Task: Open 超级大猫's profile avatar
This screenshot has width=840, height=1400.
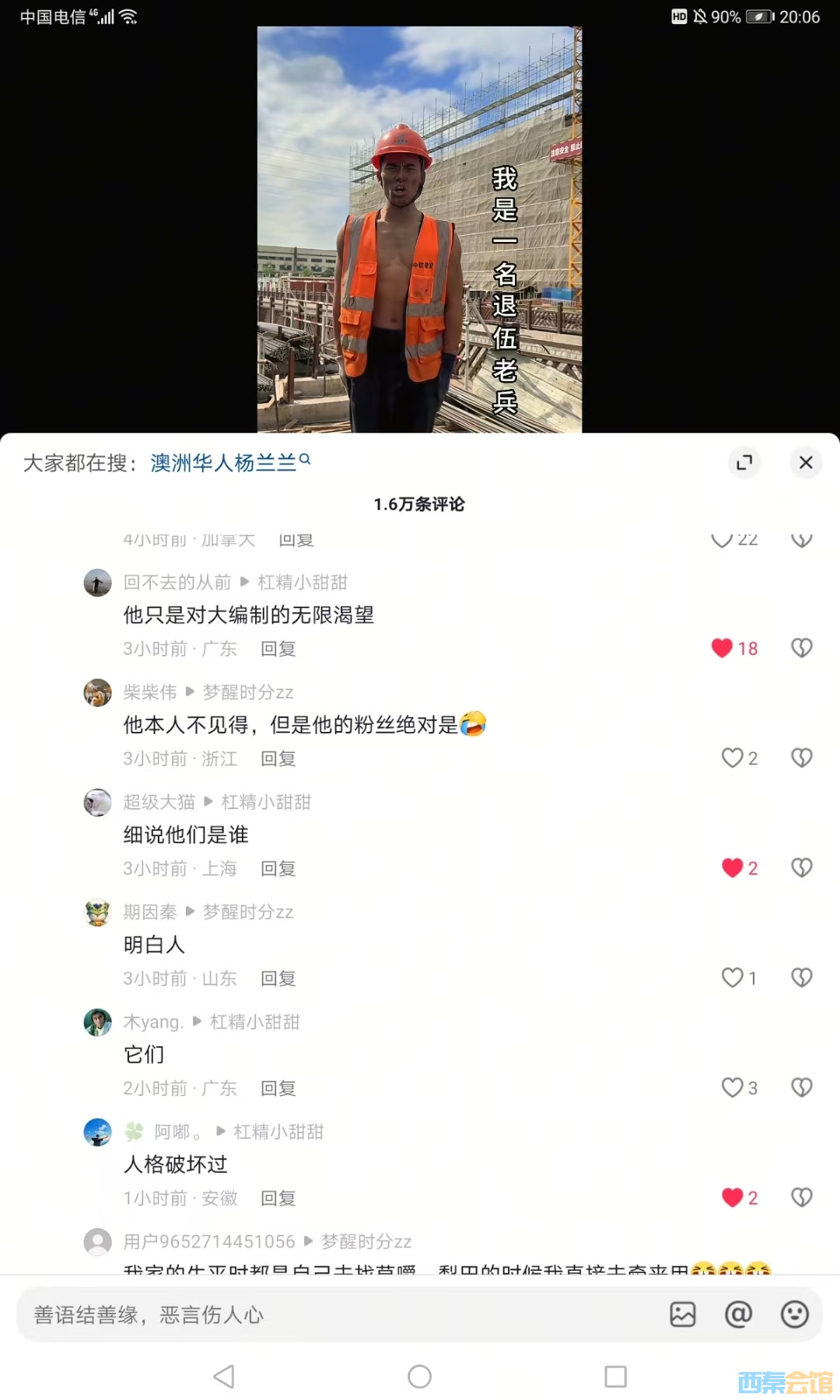Action: pyautogui.click(x=97, y=802)
